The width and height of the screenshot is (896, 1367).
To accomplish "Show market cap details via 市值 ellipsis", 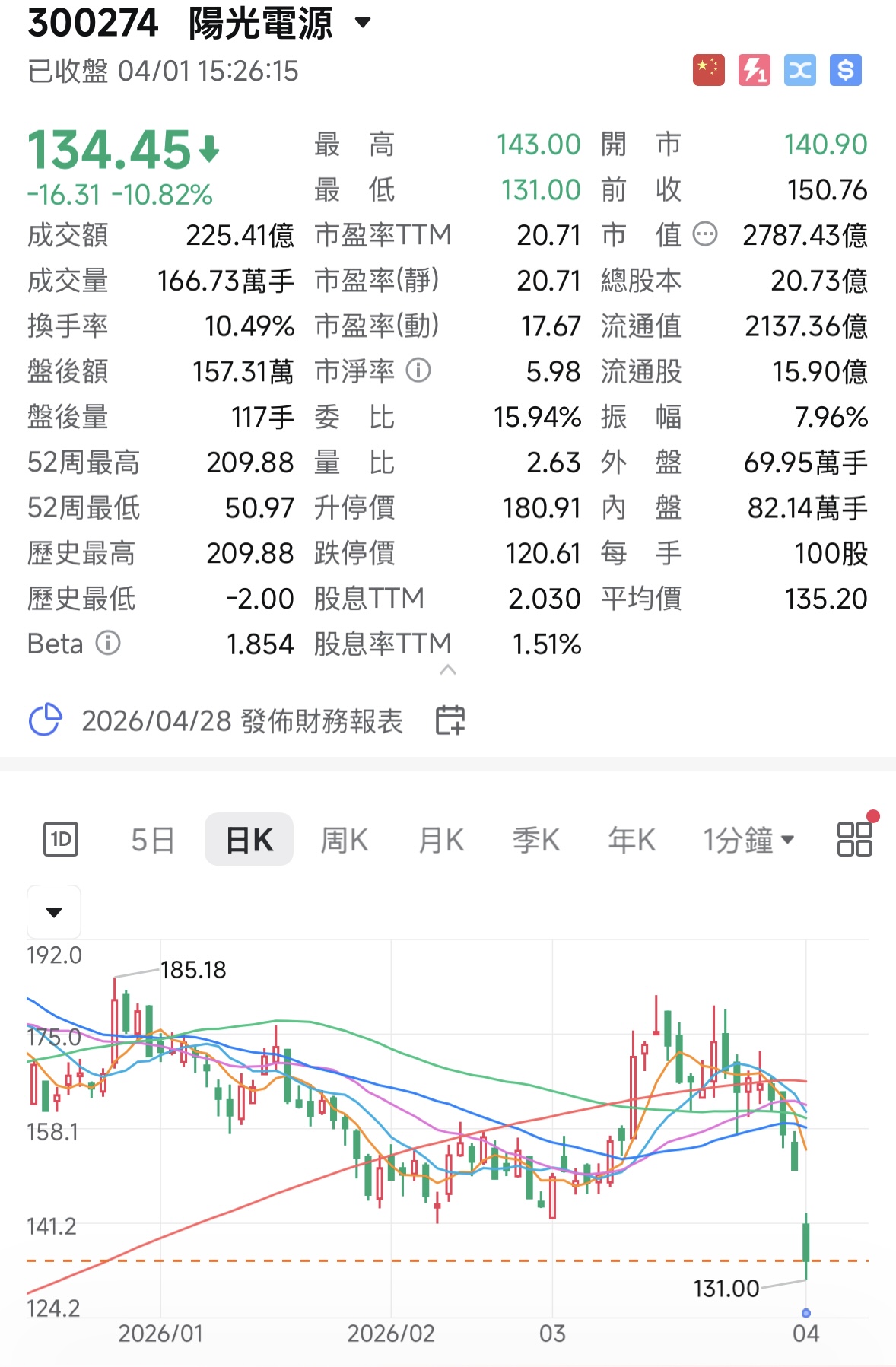I will pos(705,234).
